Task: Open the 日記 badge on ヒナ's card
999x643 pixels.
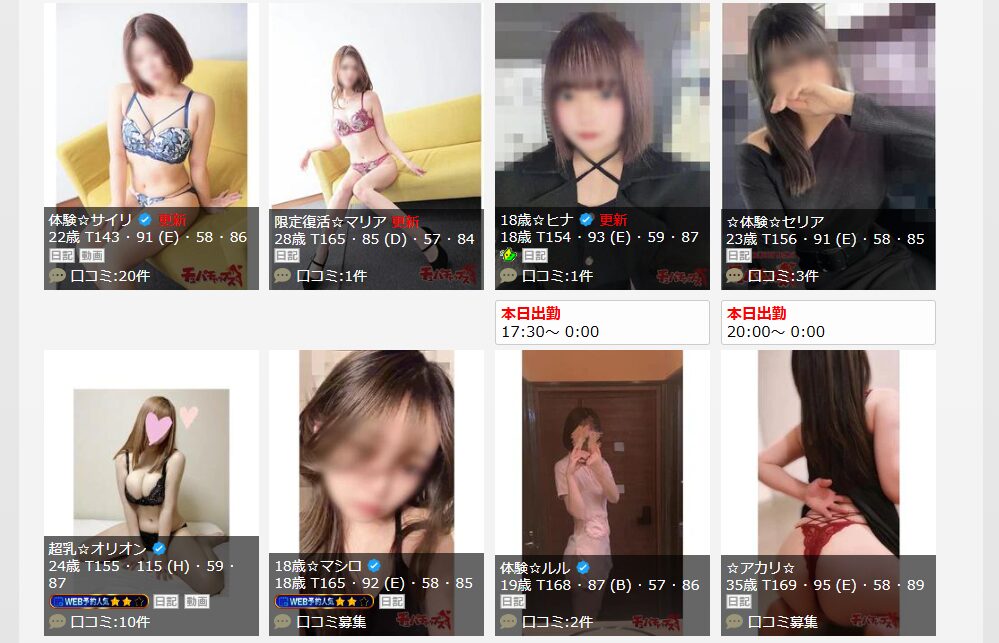Action: pos(535,256)
